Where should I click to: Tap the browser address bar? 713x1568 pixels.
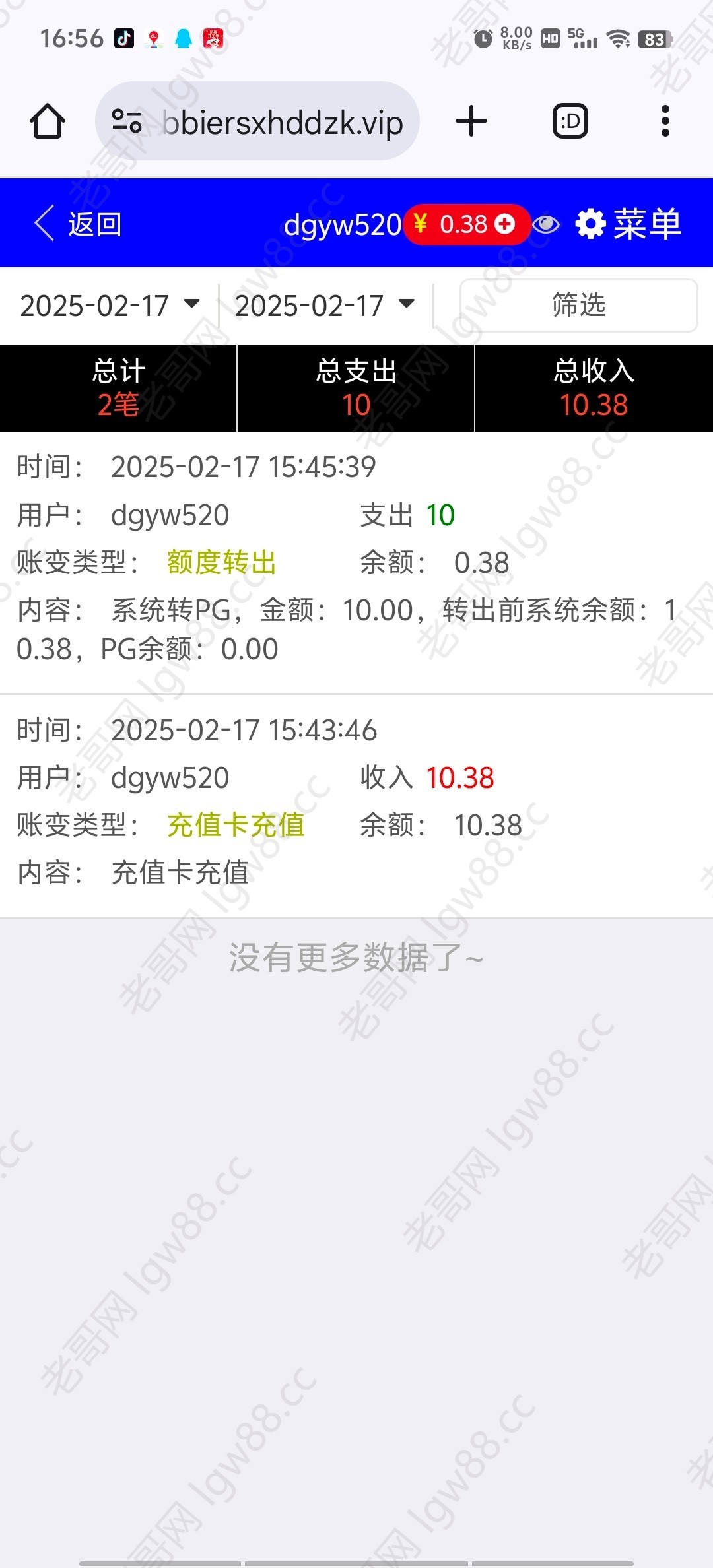coord(257,121)
